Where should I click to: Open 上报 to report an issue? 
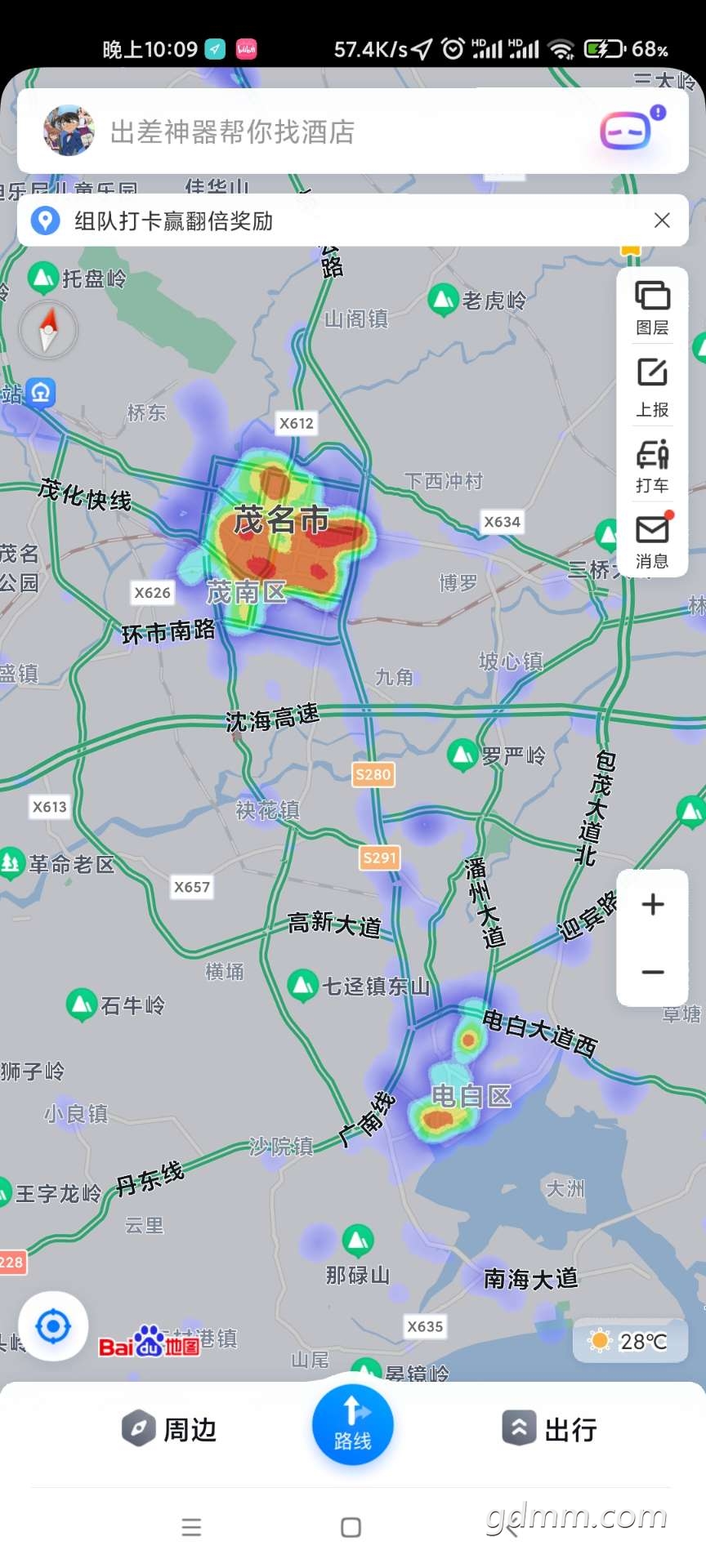652,387
